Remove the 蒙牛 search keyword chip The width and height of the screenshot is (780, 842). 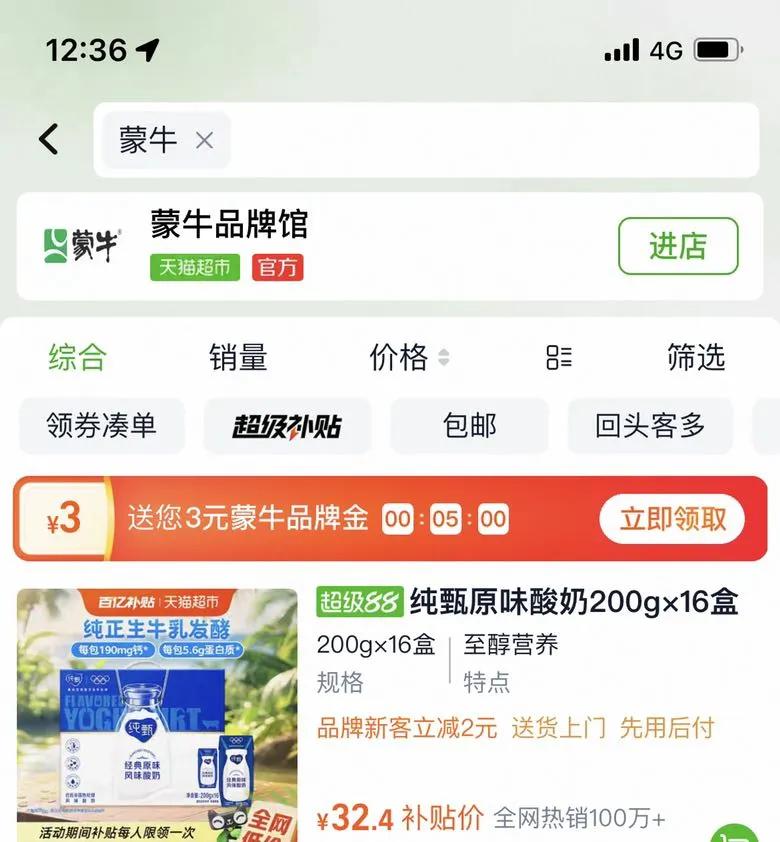point(204,141)
